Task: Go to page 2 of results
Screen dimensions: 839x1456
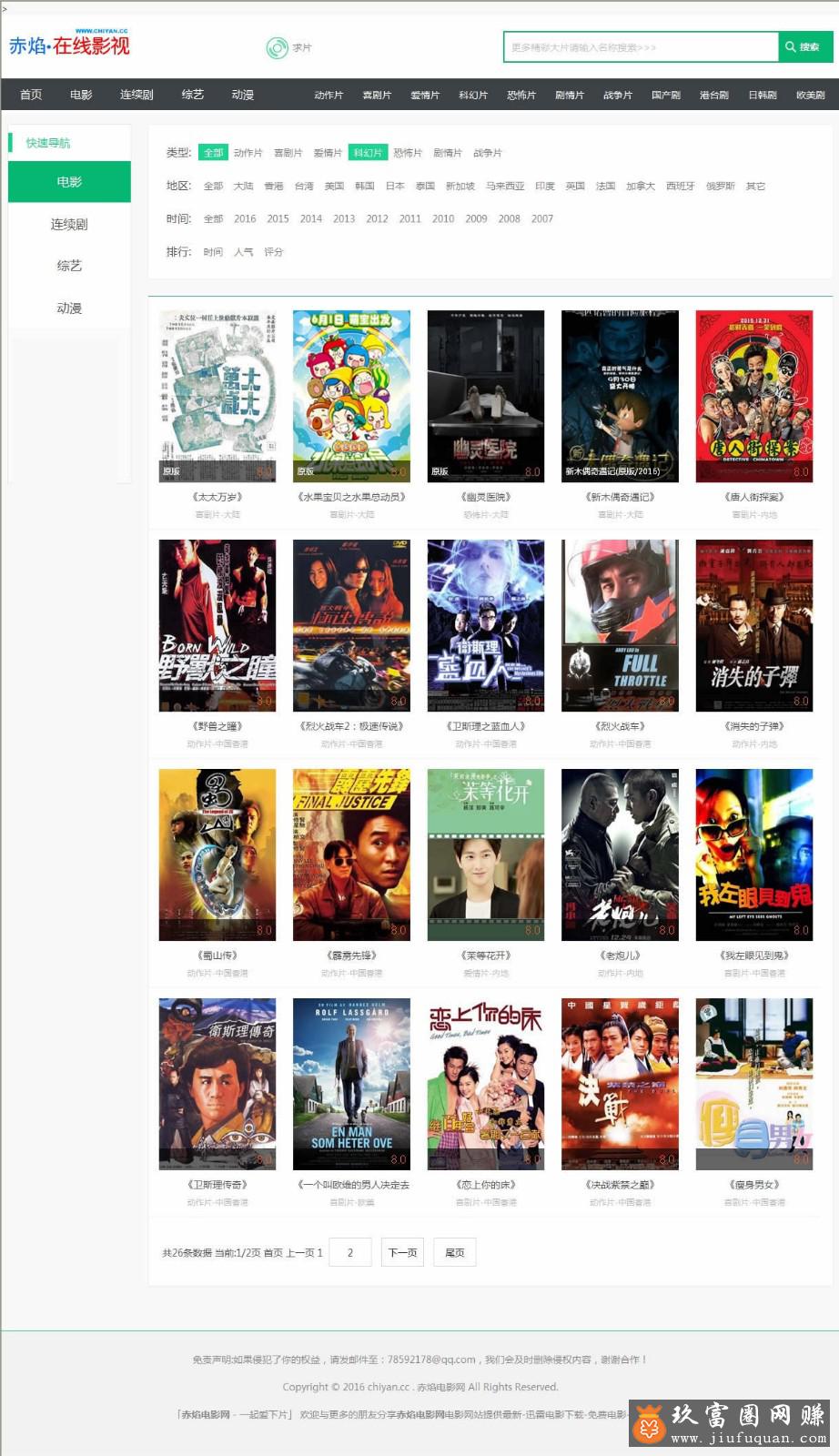Action: 349,1253
